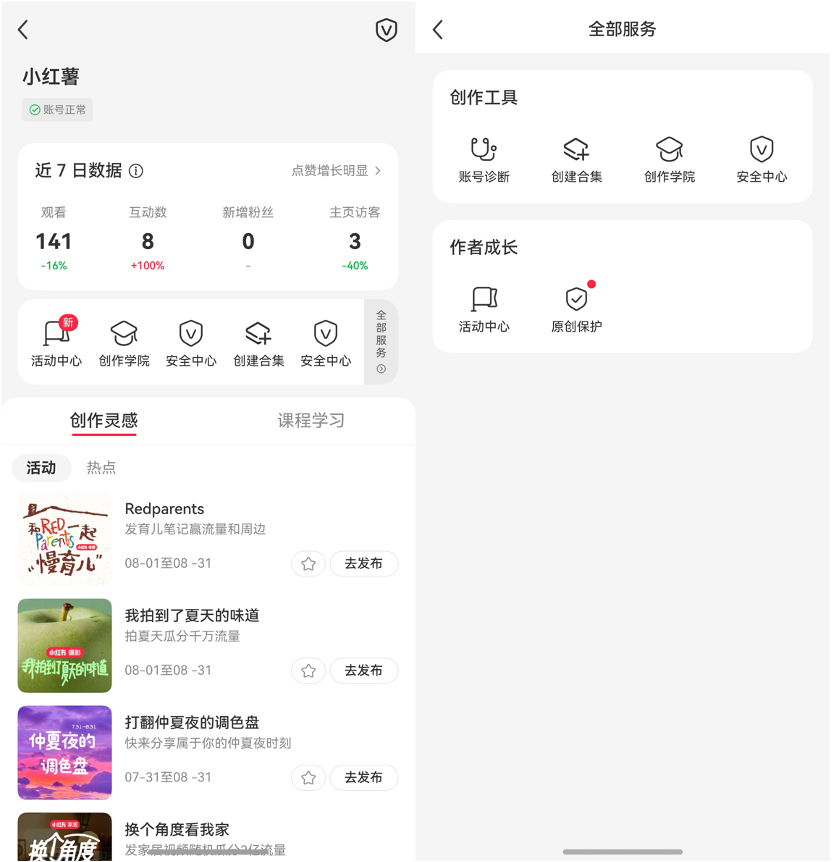
Task: Switch to the 创作灵感 tab
Action: point(104,420)
